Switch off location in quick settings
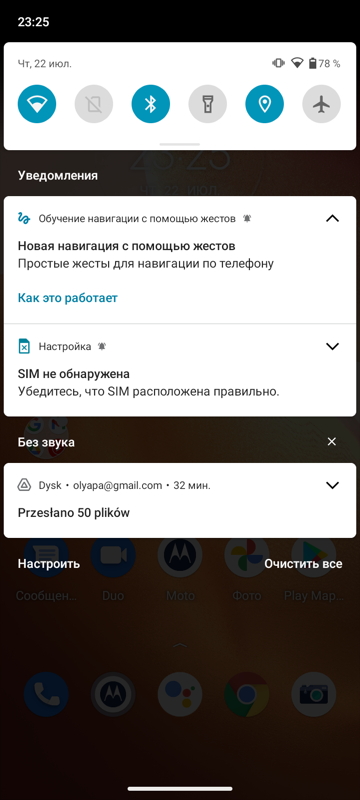Viewport: 360px width, 800px height. [x=265, y=104]
